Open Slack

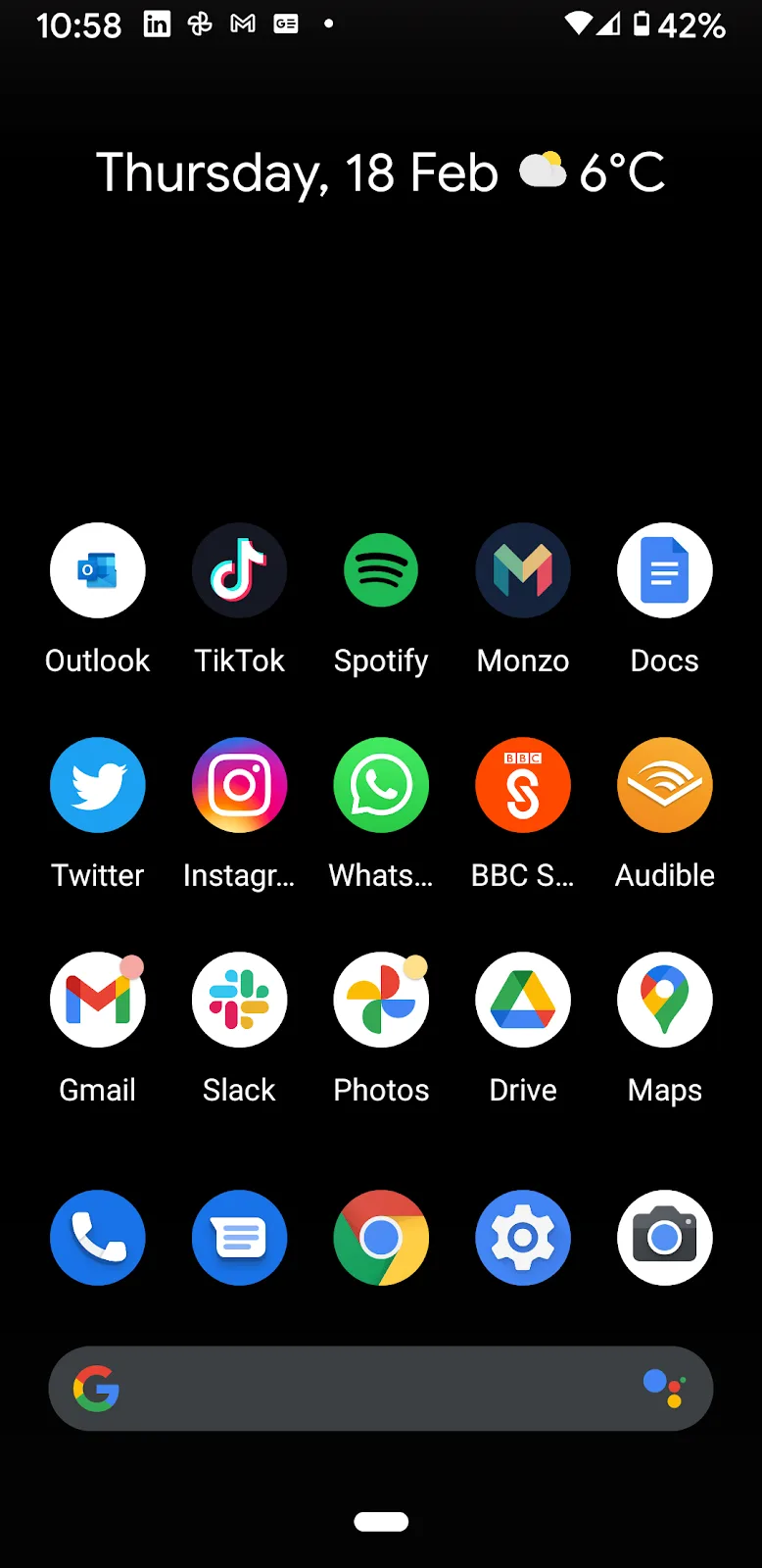click(x=239, y=1000)
